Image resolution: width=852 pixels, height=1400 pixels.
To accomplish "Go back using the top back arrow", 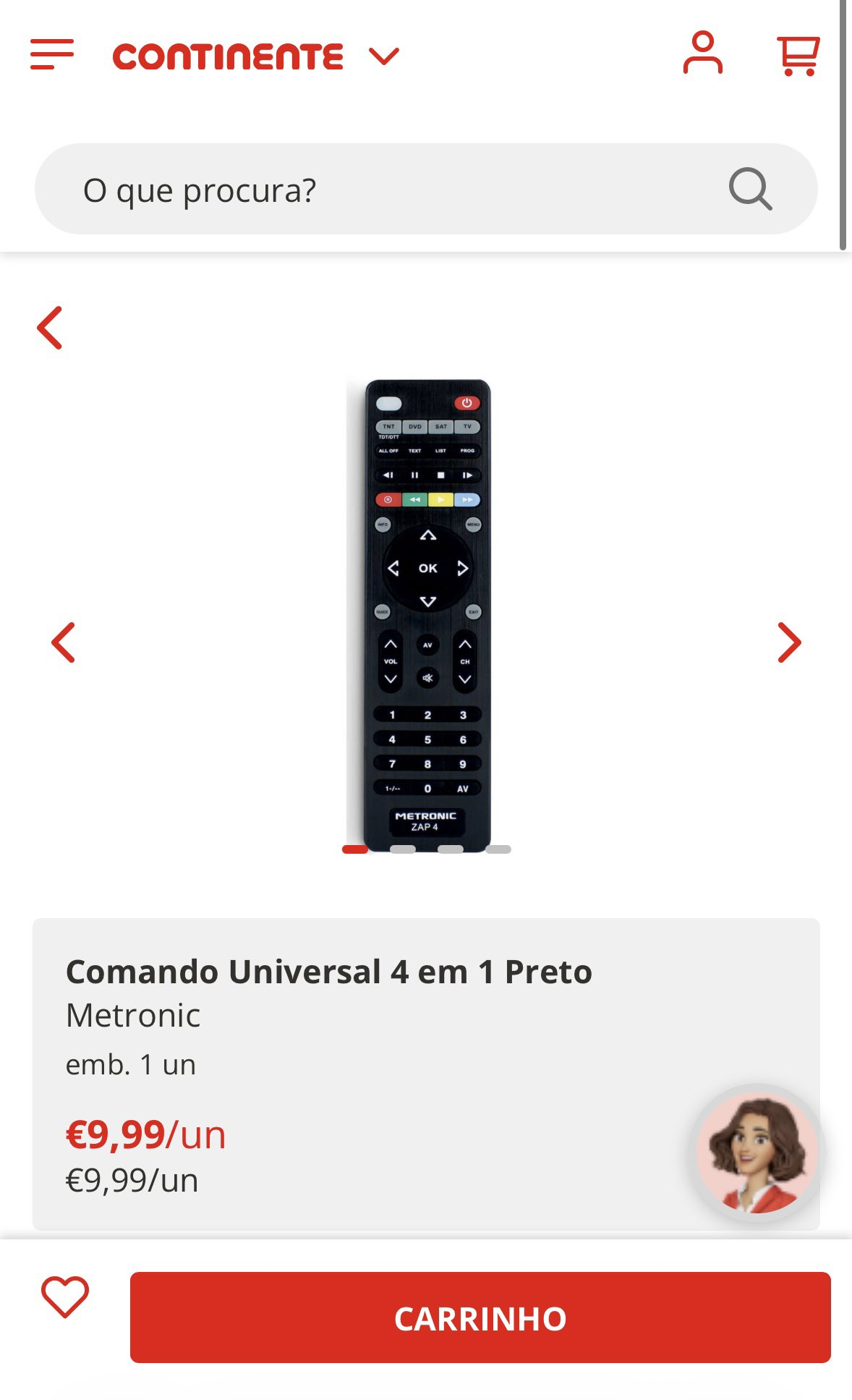I will [51, 328].
